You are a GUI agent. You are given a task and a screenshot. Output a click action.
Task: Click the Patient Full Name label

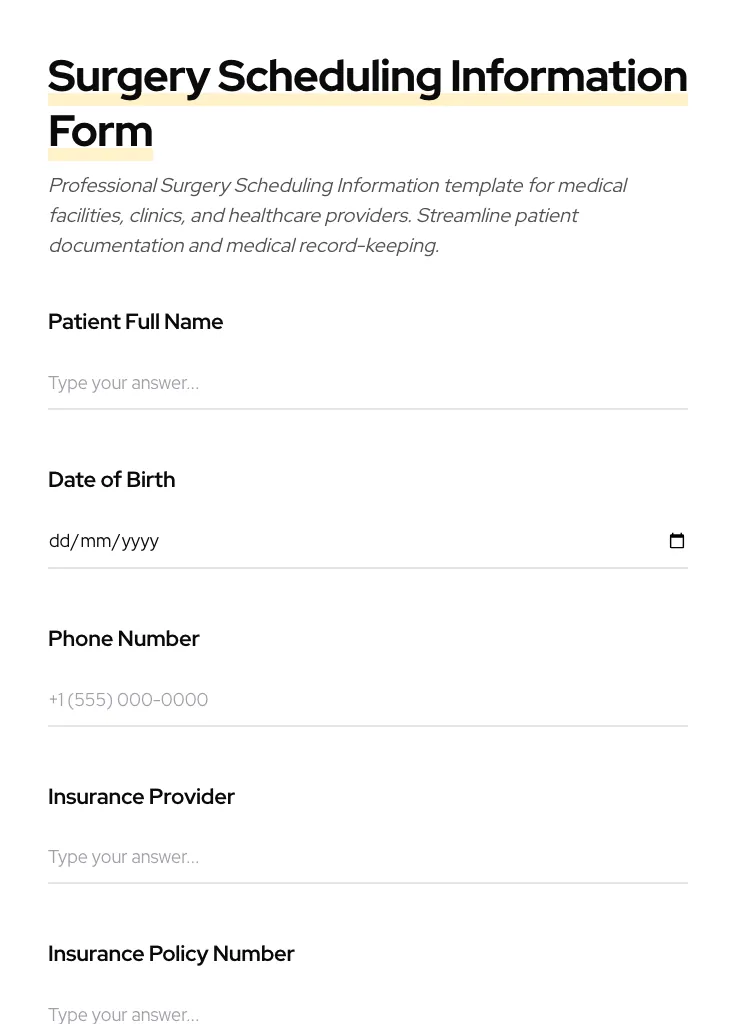pos(135,322)
